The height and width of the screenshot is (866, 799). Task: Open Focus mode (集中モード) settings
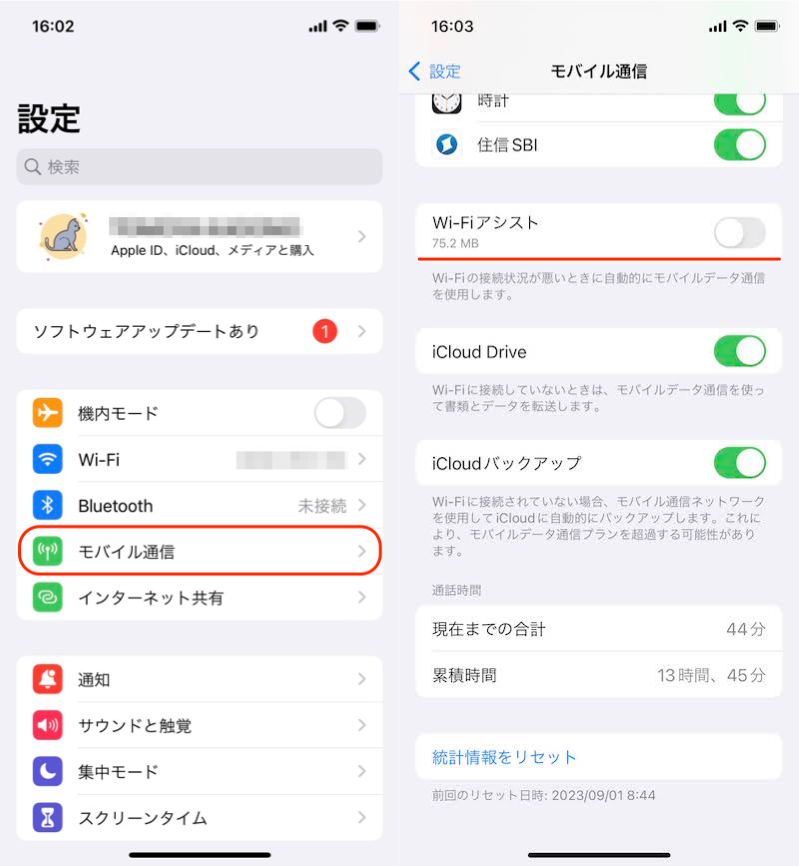(x=199, y=772)
